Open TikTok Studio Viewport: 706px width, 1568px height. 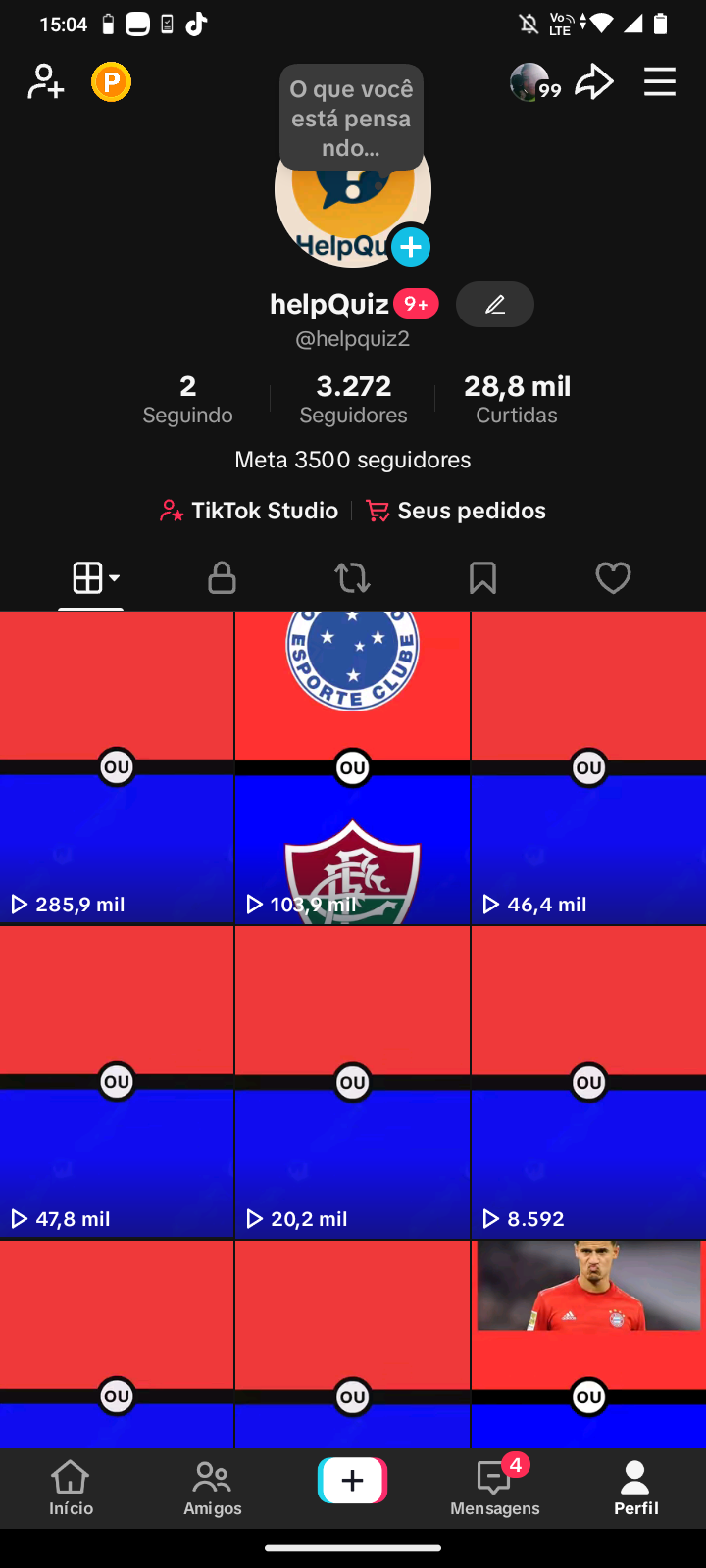click(x=249, y=511)
